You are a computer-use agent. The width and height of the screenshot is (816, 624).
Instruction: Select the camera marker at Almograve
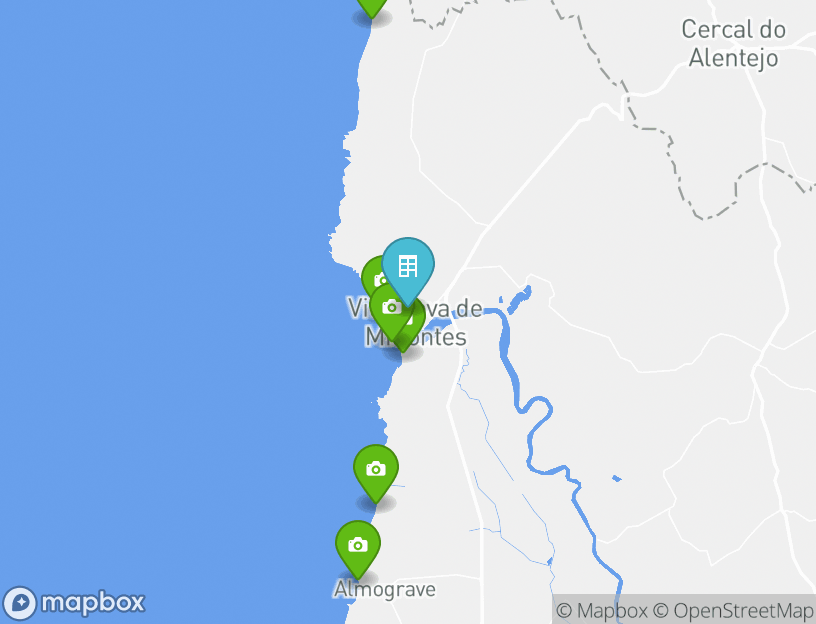coord(357,545)
